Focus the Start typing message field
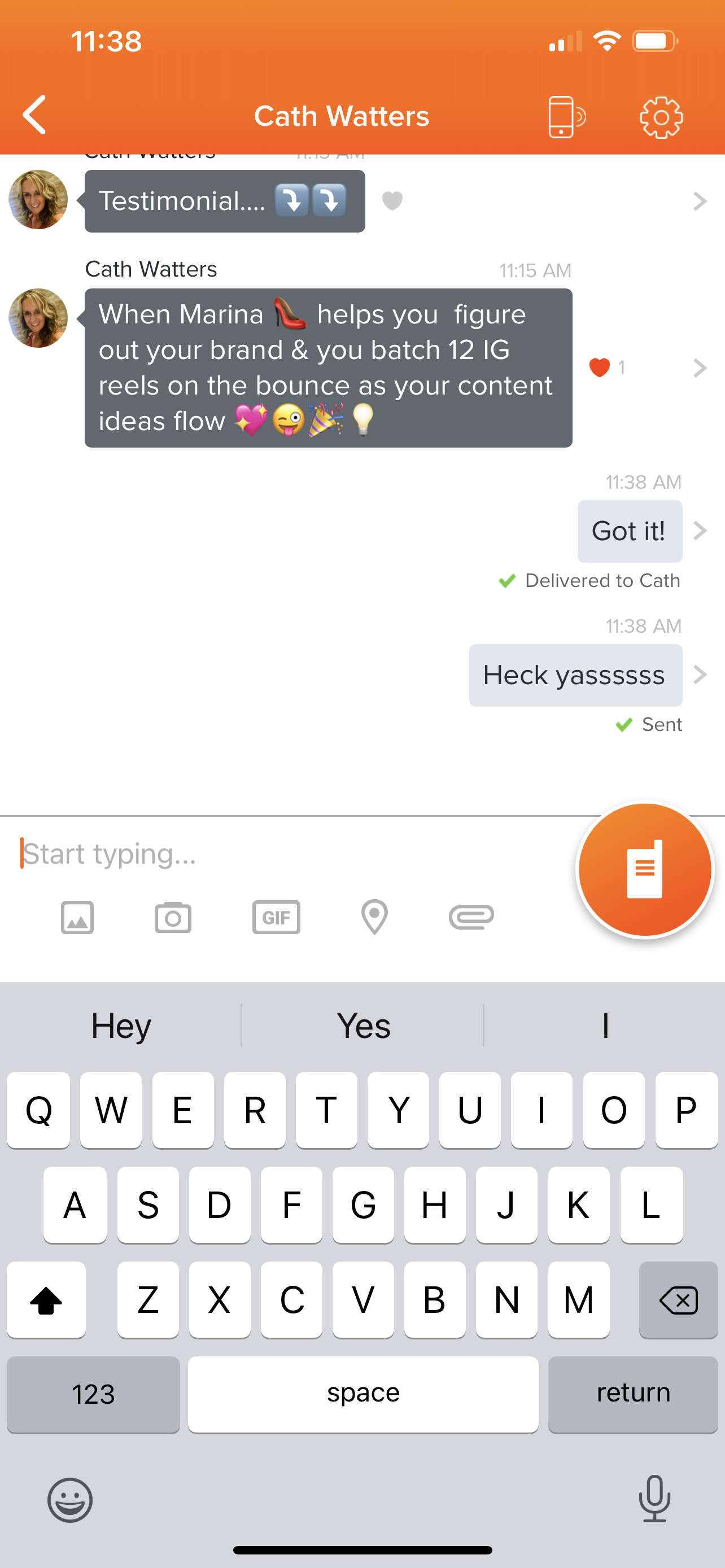The height and width of the screenshot is (1568, 725). (274, 853)
